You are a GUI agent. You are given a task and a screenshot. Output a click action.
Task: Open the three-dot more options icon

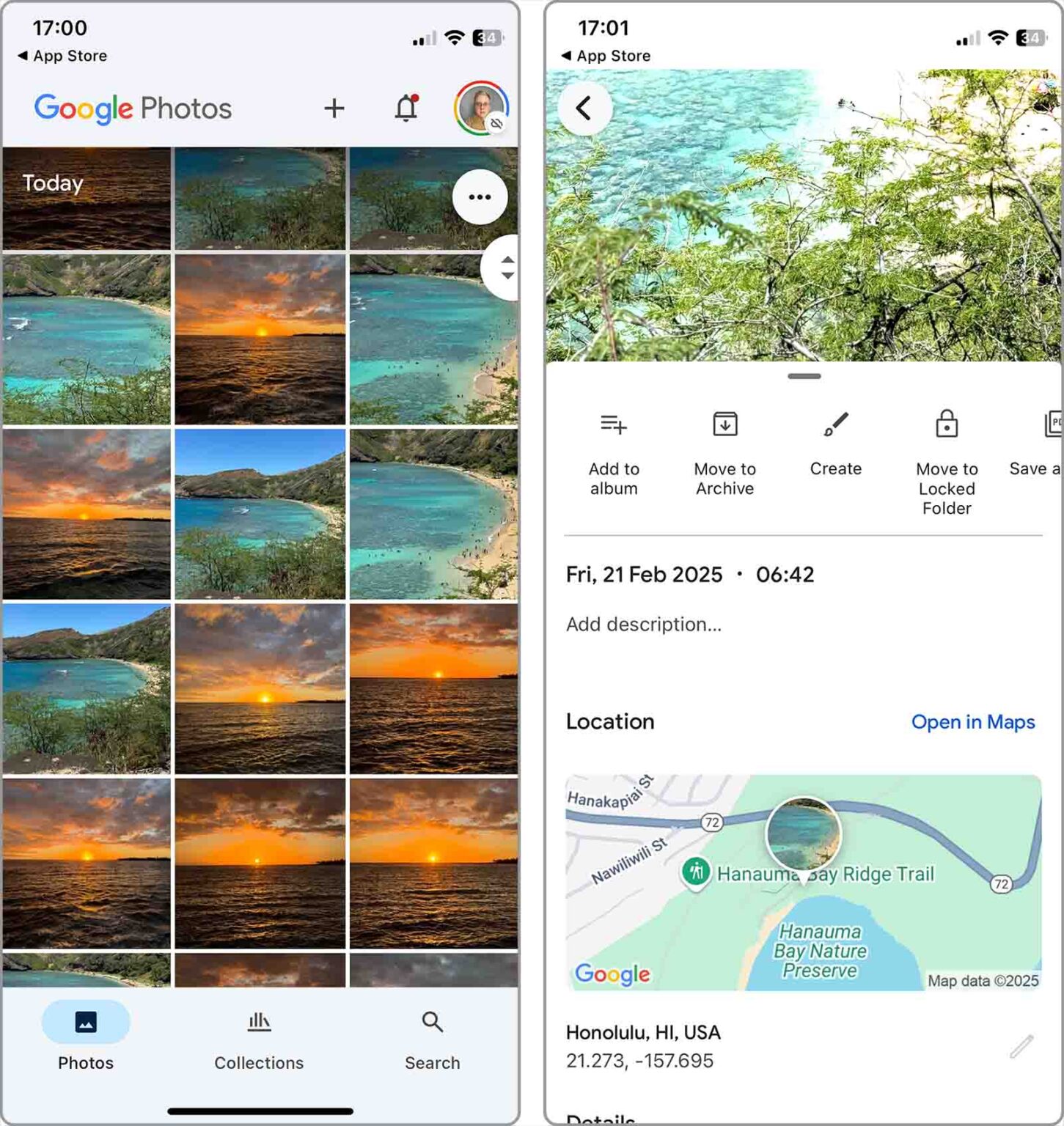[x=480, y=196]
